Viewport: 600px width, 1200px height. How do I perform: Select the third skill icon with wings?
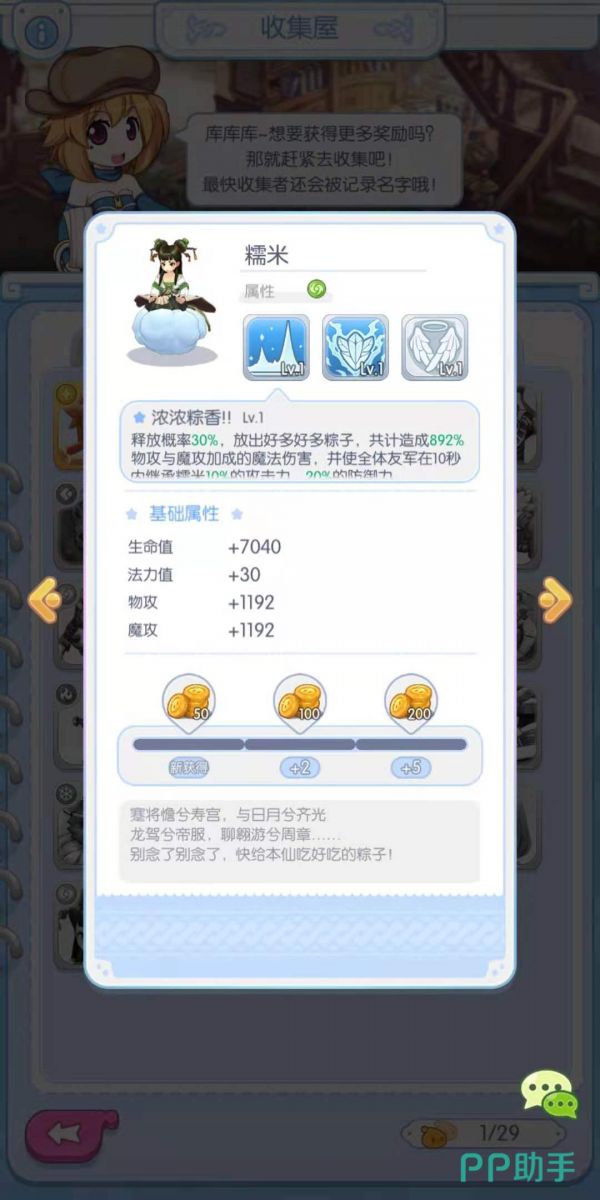pyautogui.click(x=434, y=347)
